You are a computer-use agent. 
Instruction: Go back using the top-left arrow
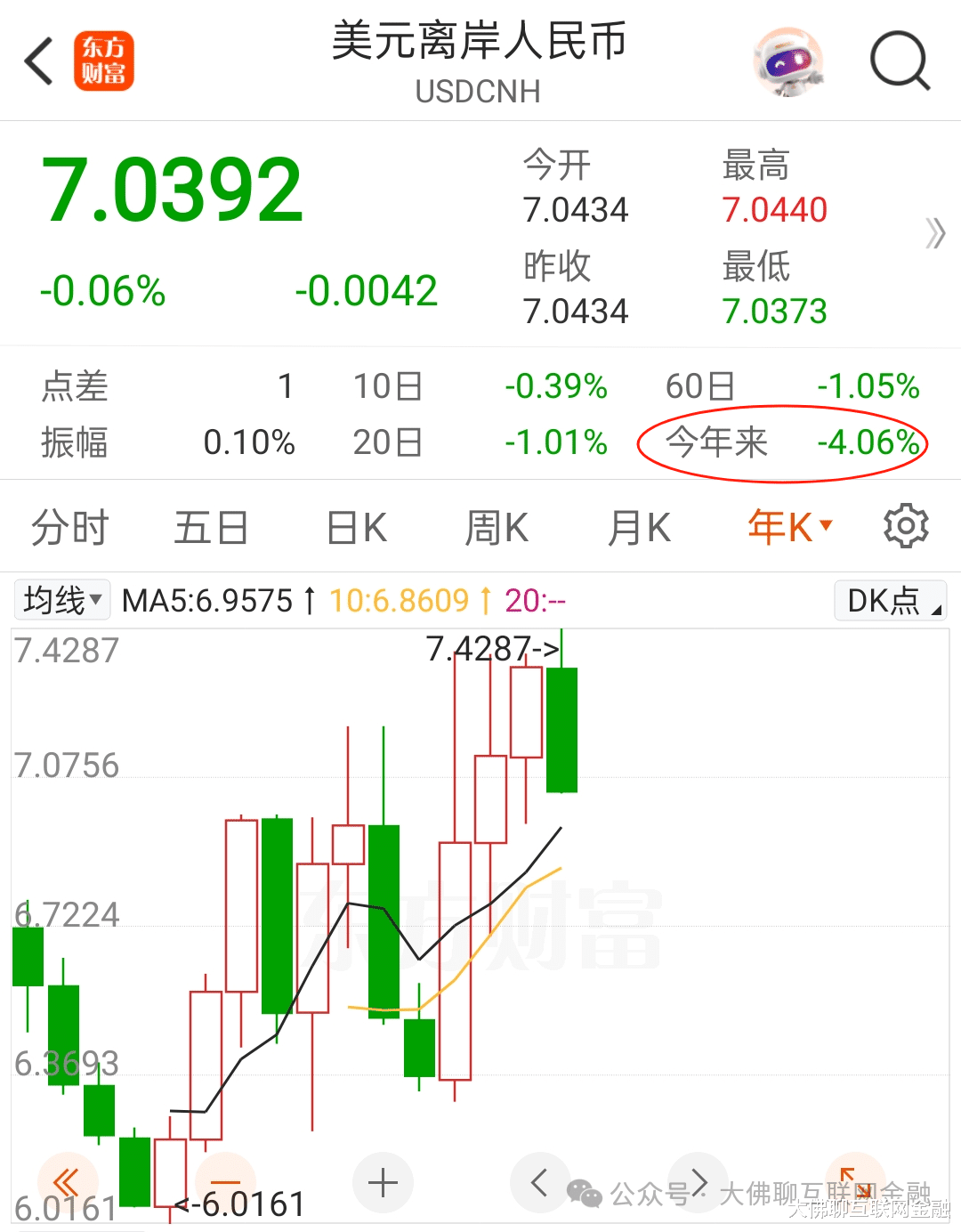(39, 61)
